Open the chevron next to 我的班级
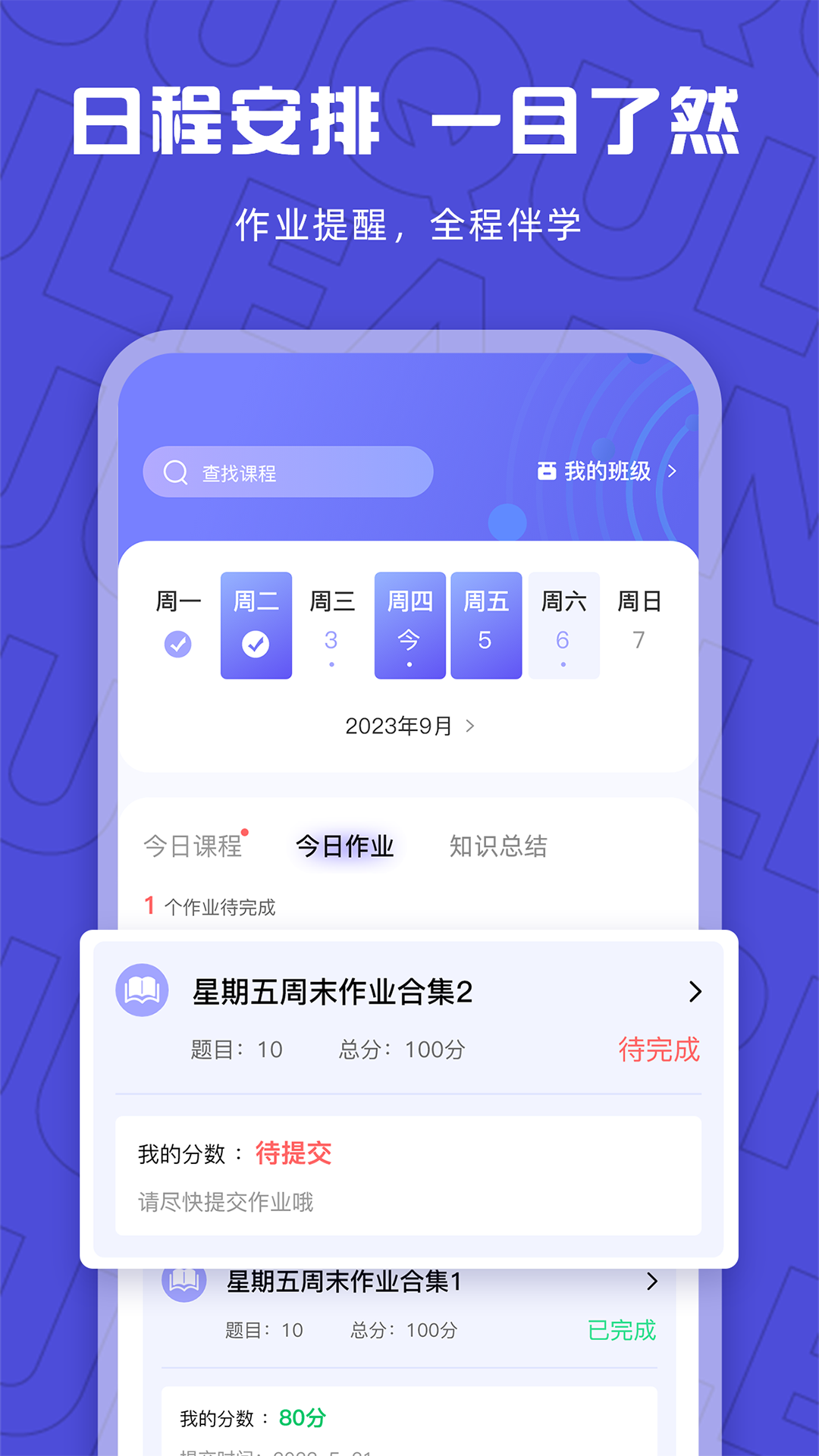 (x=673, y=470)
